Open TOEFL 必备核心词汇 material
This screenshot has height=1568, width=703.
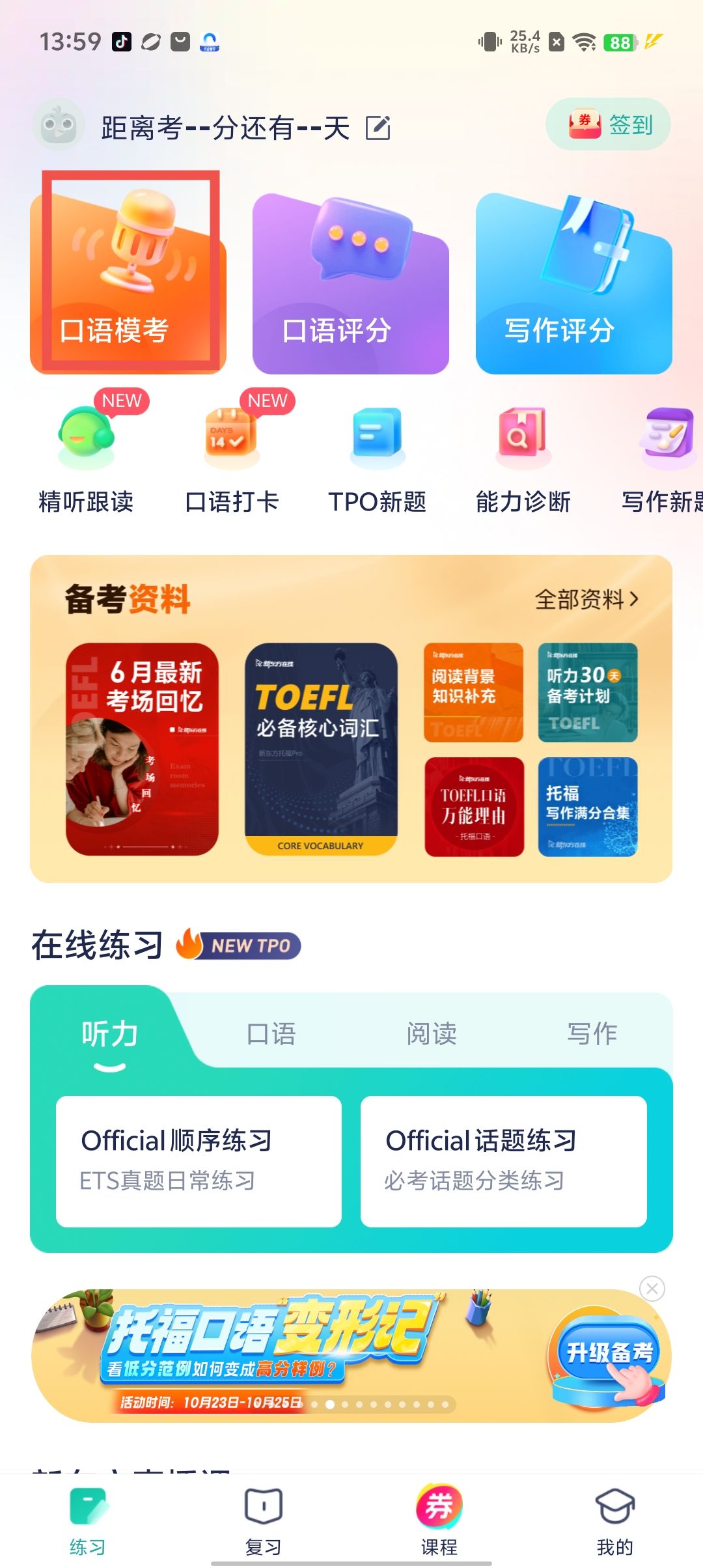pos(321,749)
